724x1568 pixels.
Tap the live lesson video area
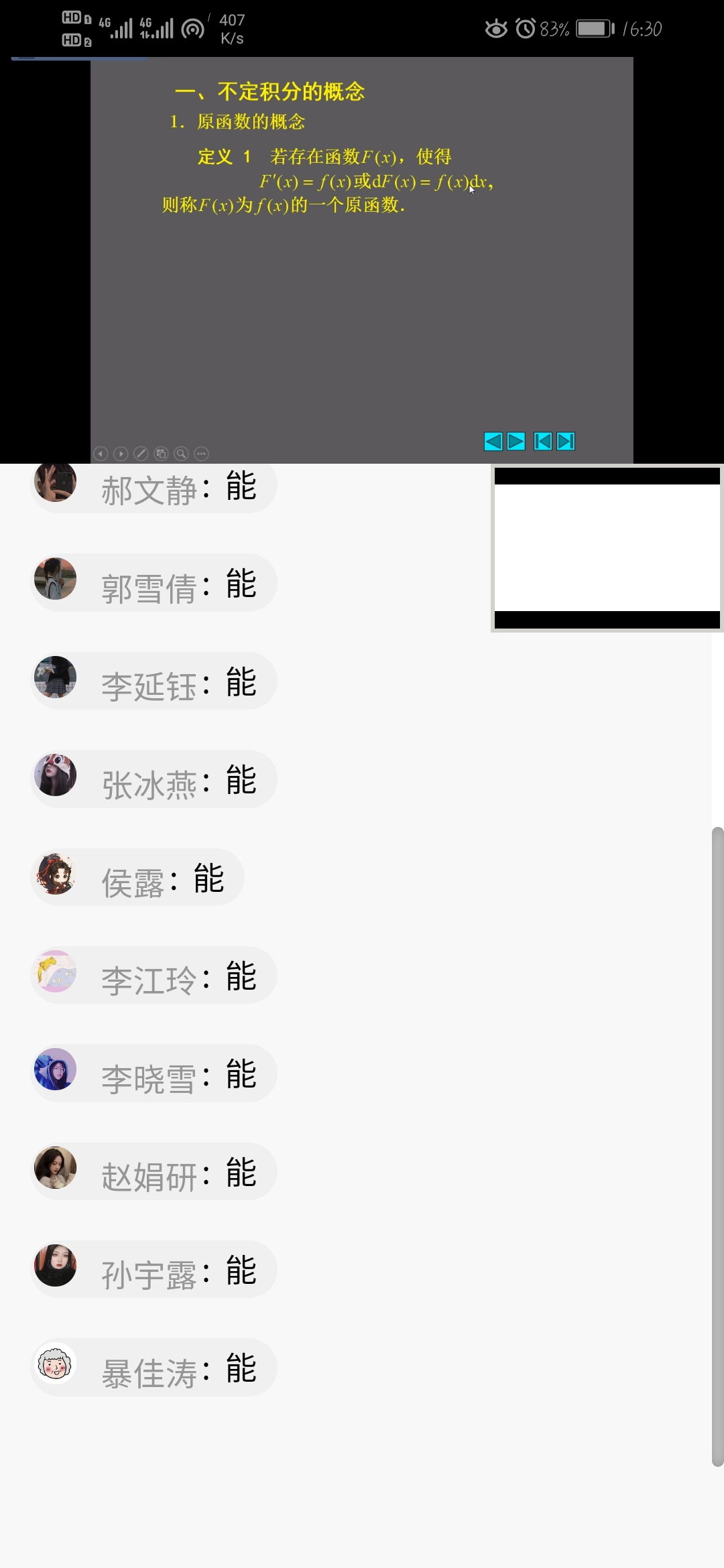point(362,260)
